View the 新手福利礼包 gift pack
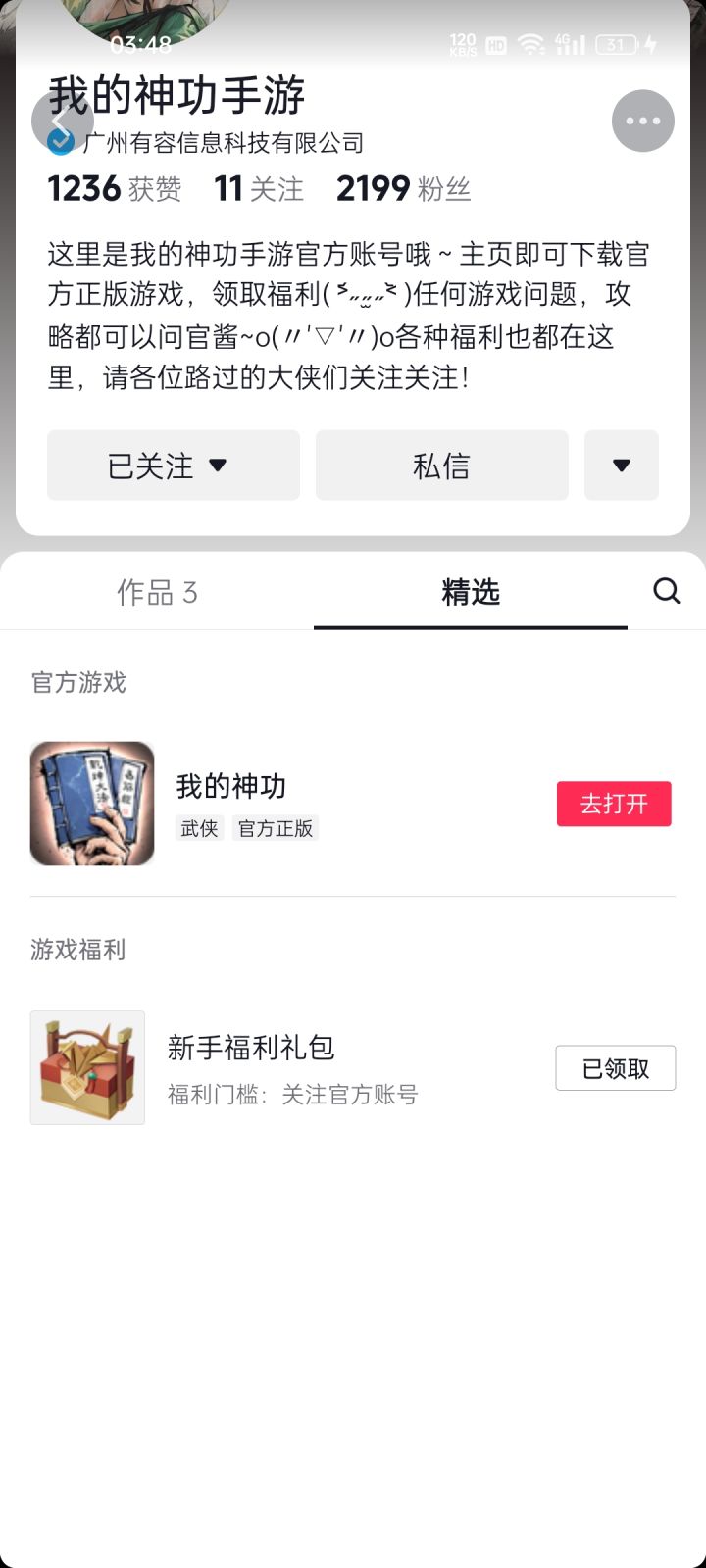706x1568 pixels. click(x=251, y=1049)
